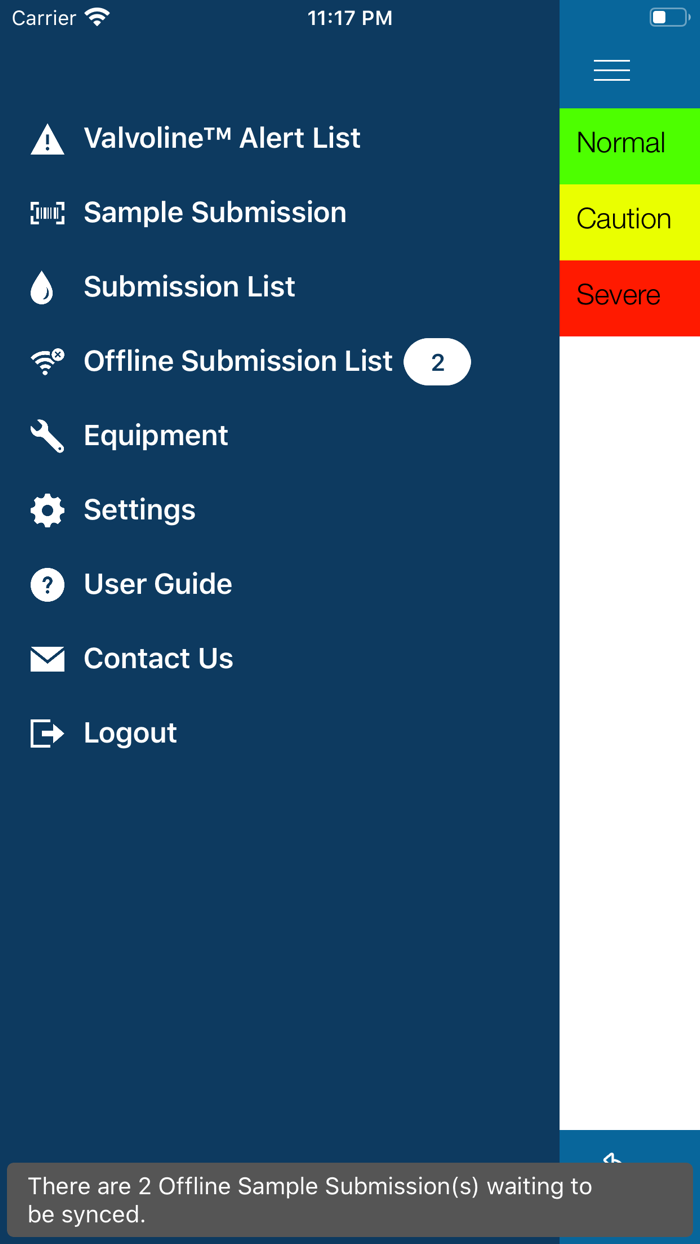Screen dimensions: 700x1244
Task: Open the Valvoline Alert List
Action: [x=221, y=139]
